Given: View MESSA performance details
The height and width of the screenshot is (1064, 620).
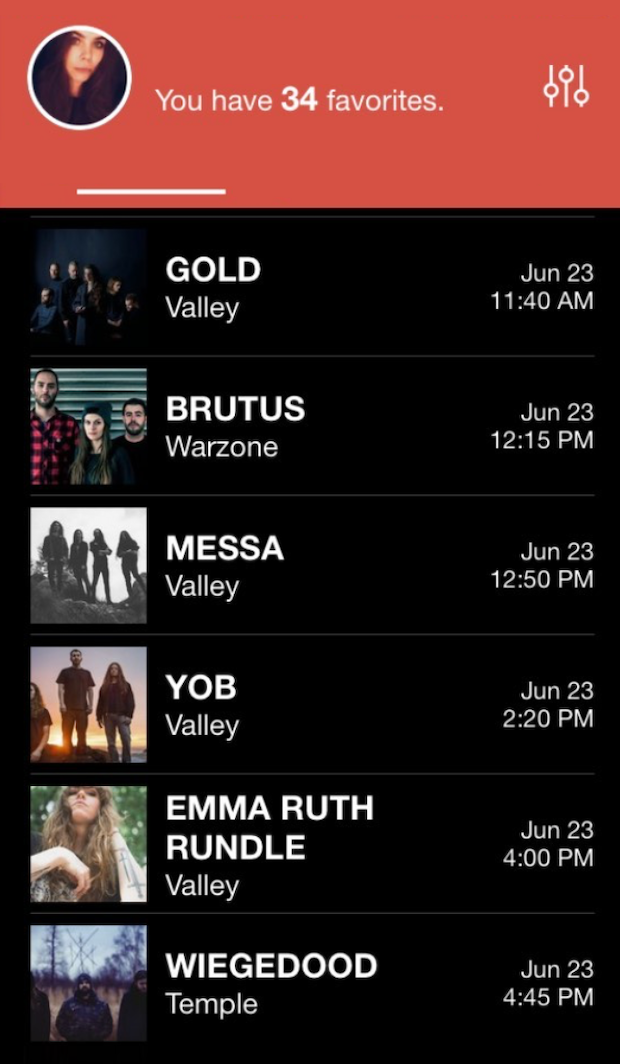Looking at the screenshot, I should pos(310,565).
